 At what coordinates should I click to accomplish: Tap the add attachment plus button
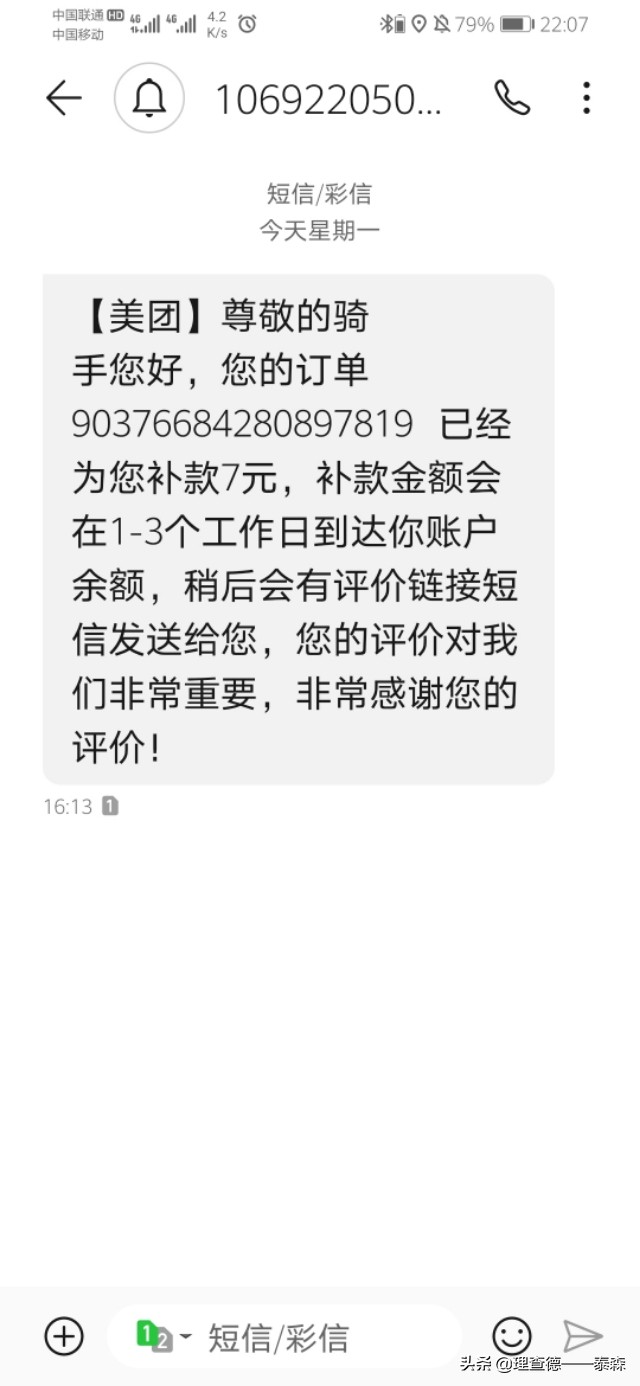click(64, 1336)
